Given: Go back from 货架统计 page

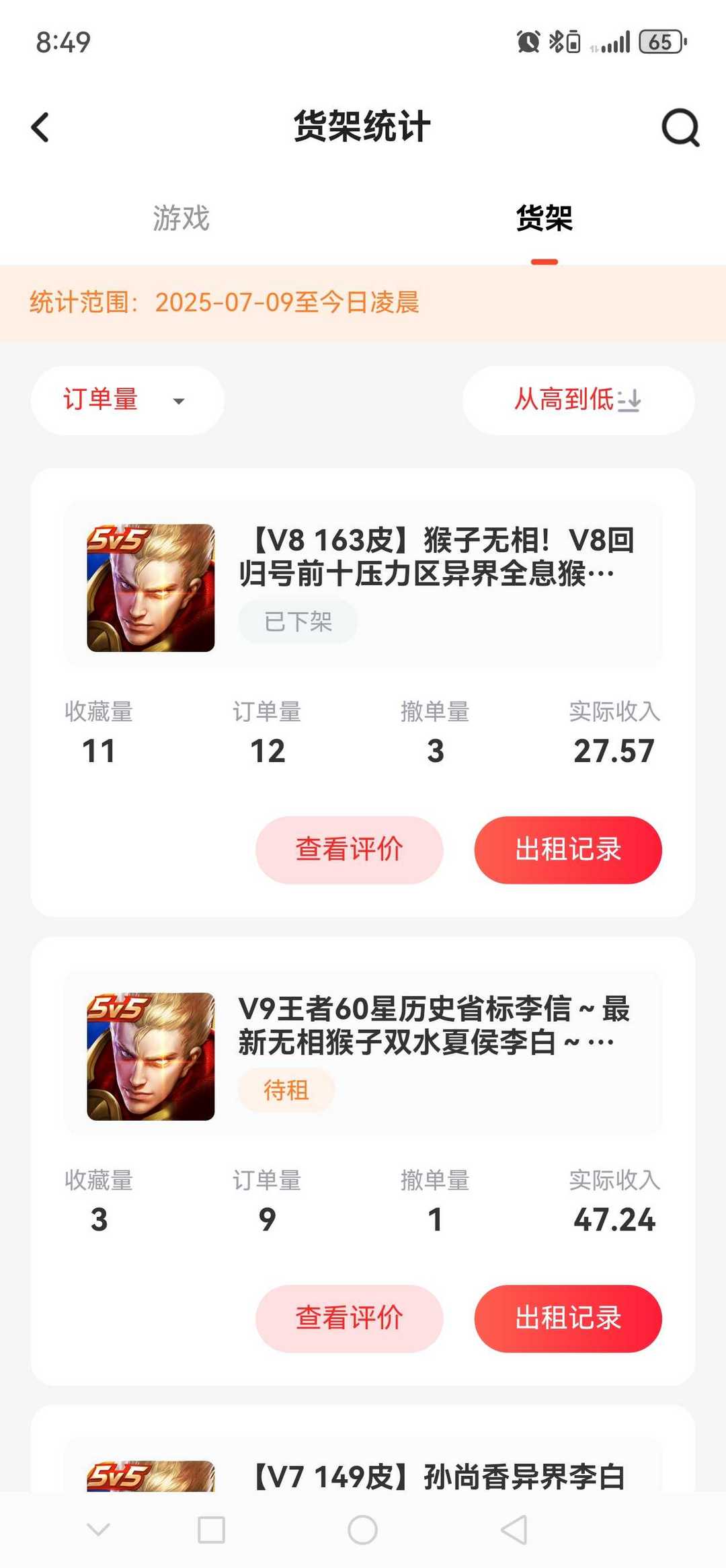Looking at the screenshot, I should pyautogui.click(x=40, y=127).
